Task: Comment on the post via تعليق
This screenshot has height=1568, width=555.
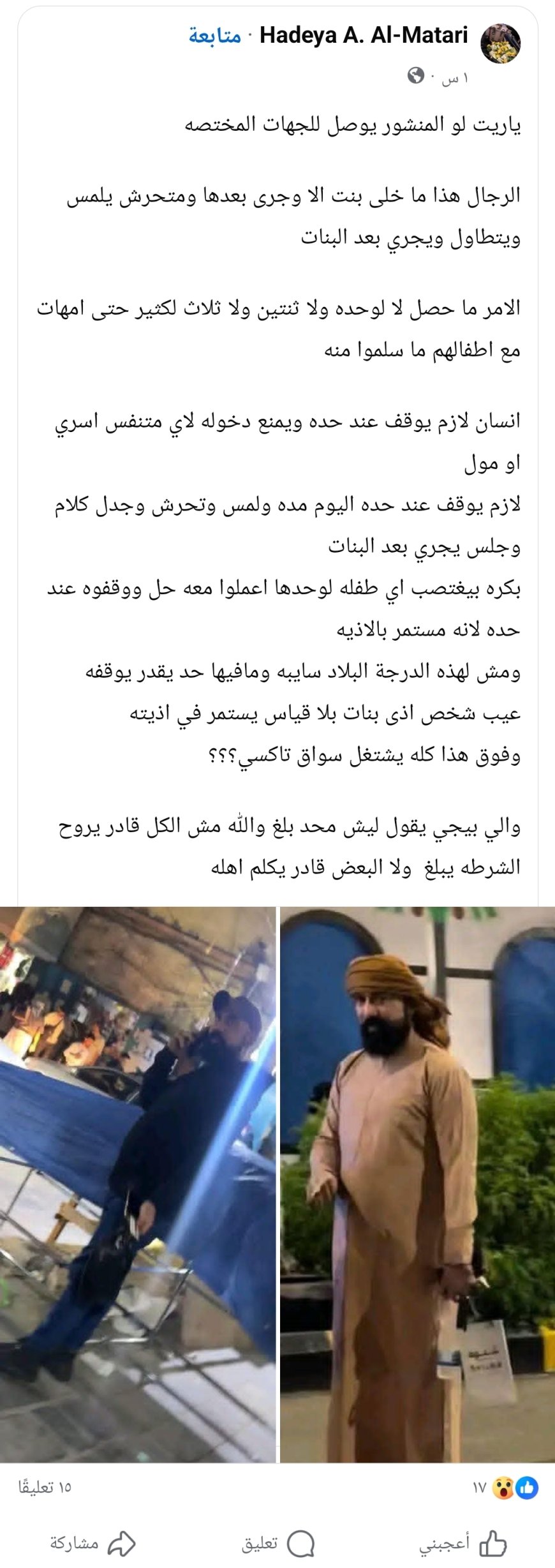Action: click(x=278, y=1543)
